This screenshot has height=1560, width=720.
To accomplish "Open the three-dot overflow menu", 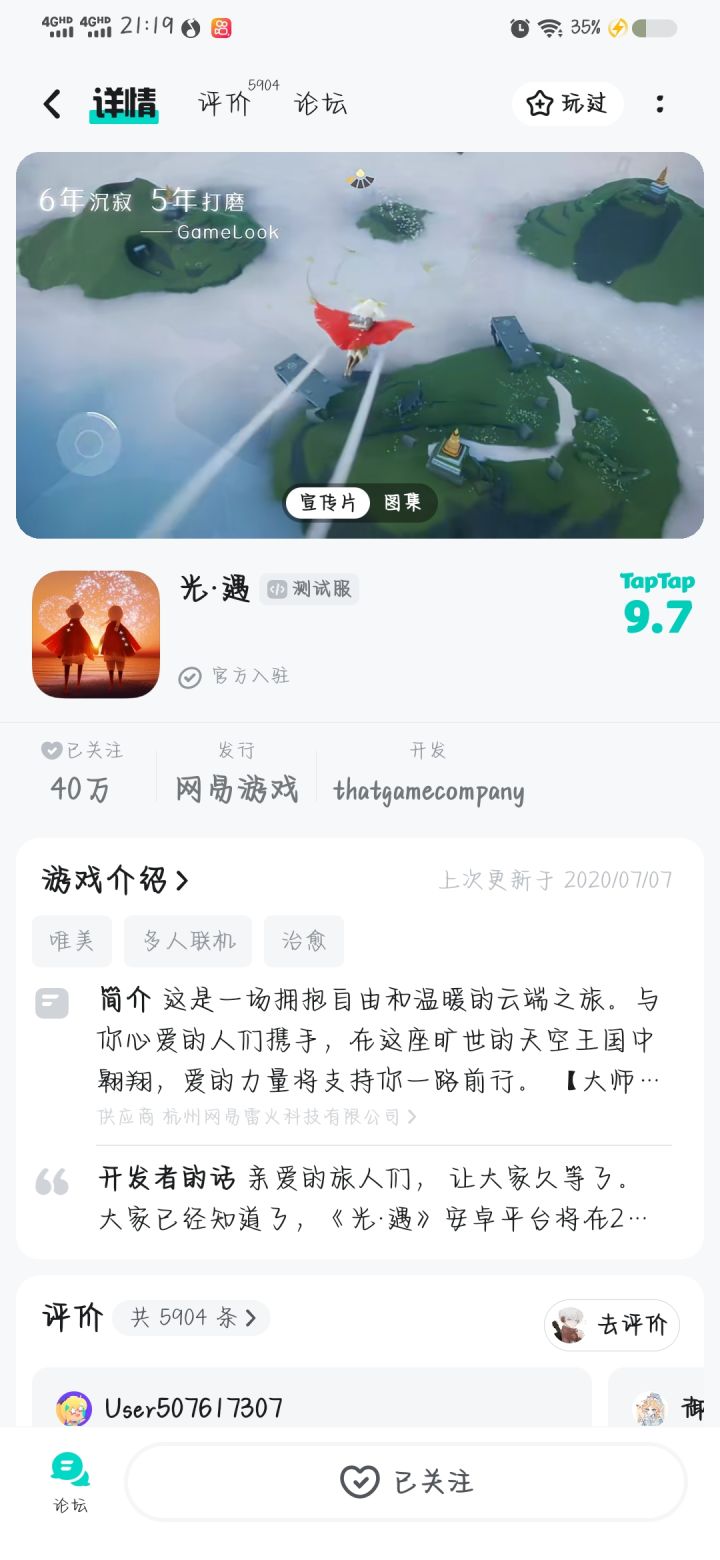I will (660, 103).
